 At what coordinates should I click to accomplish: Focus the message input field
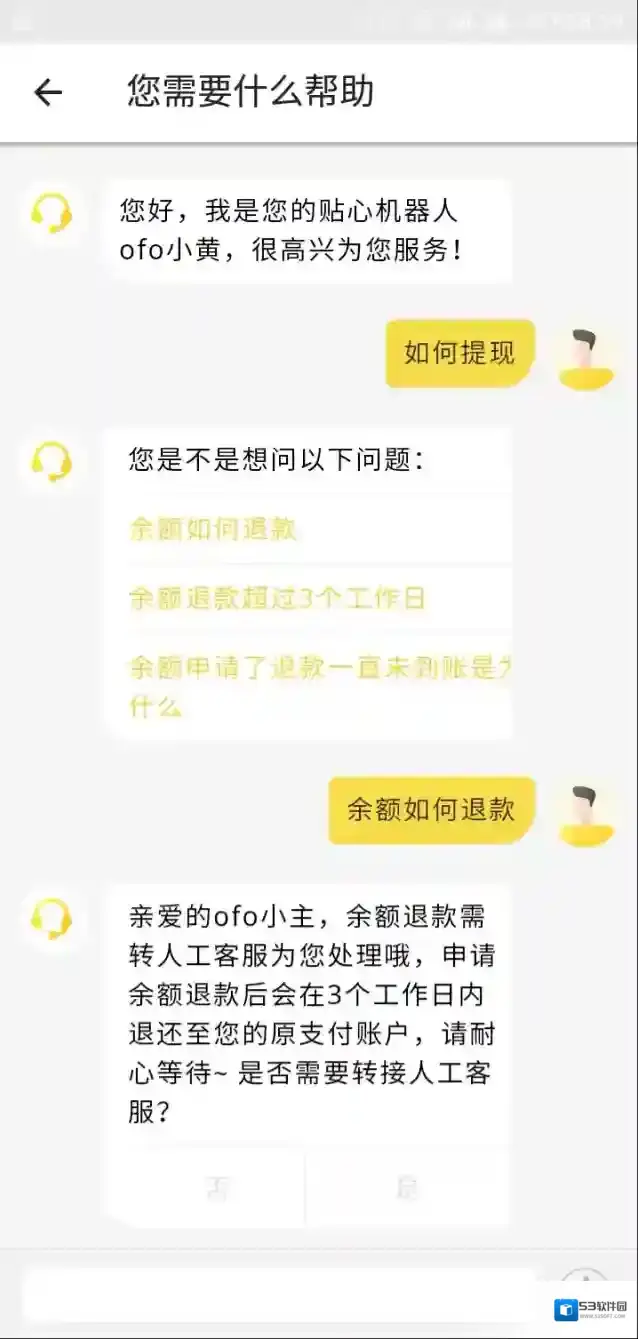point(280,1292)
